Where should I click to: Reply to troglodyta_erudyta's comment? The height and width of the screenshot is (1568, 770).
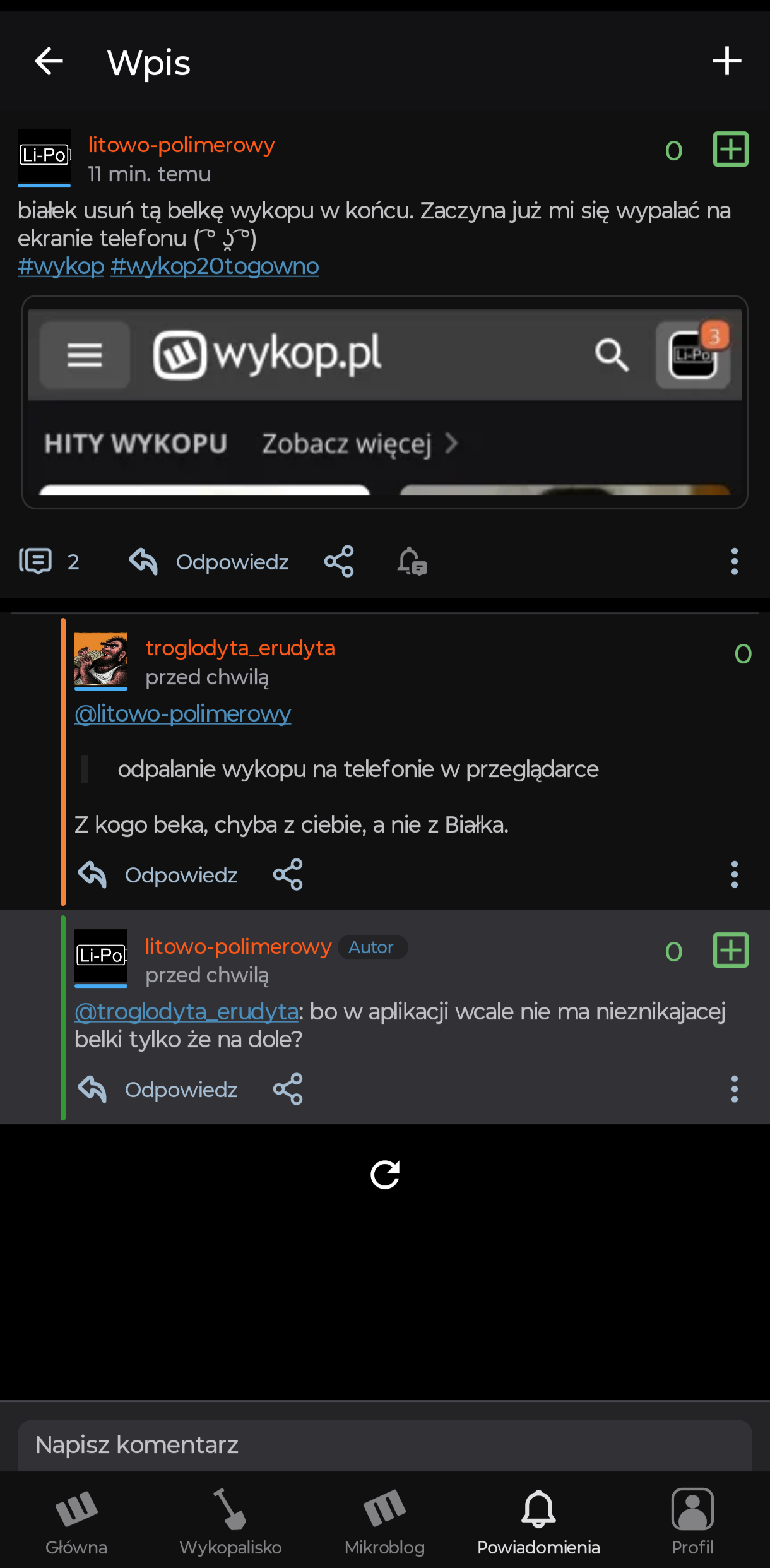tap(158, 875)
